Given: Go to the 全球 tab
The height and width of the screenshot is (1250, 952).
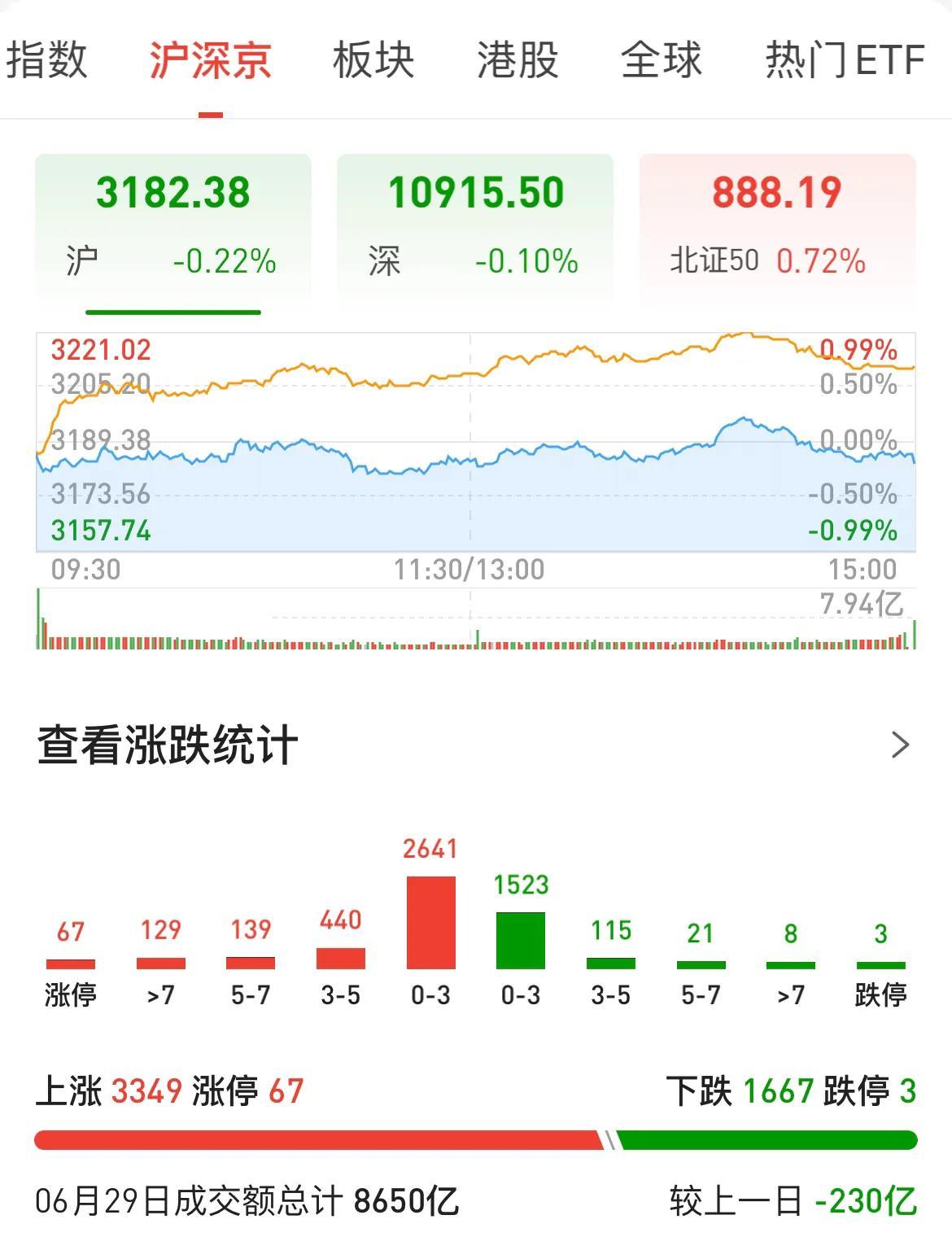Looking at the screenshot, I should (x=661, y=59).
